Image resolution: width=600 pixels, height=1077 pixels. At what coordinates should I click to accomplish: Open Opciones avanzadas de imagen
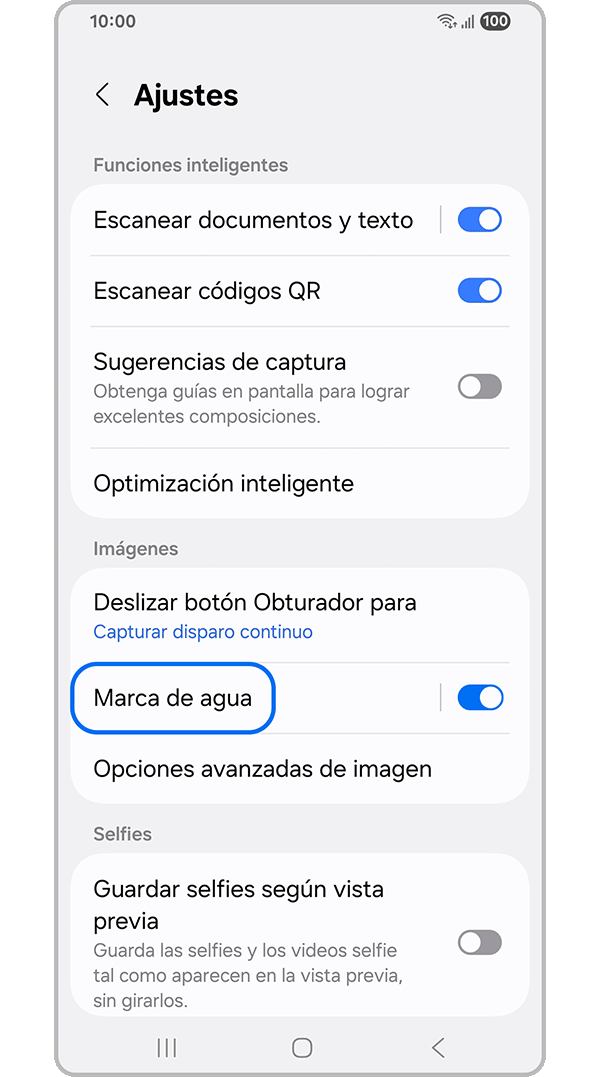[262, 769]
